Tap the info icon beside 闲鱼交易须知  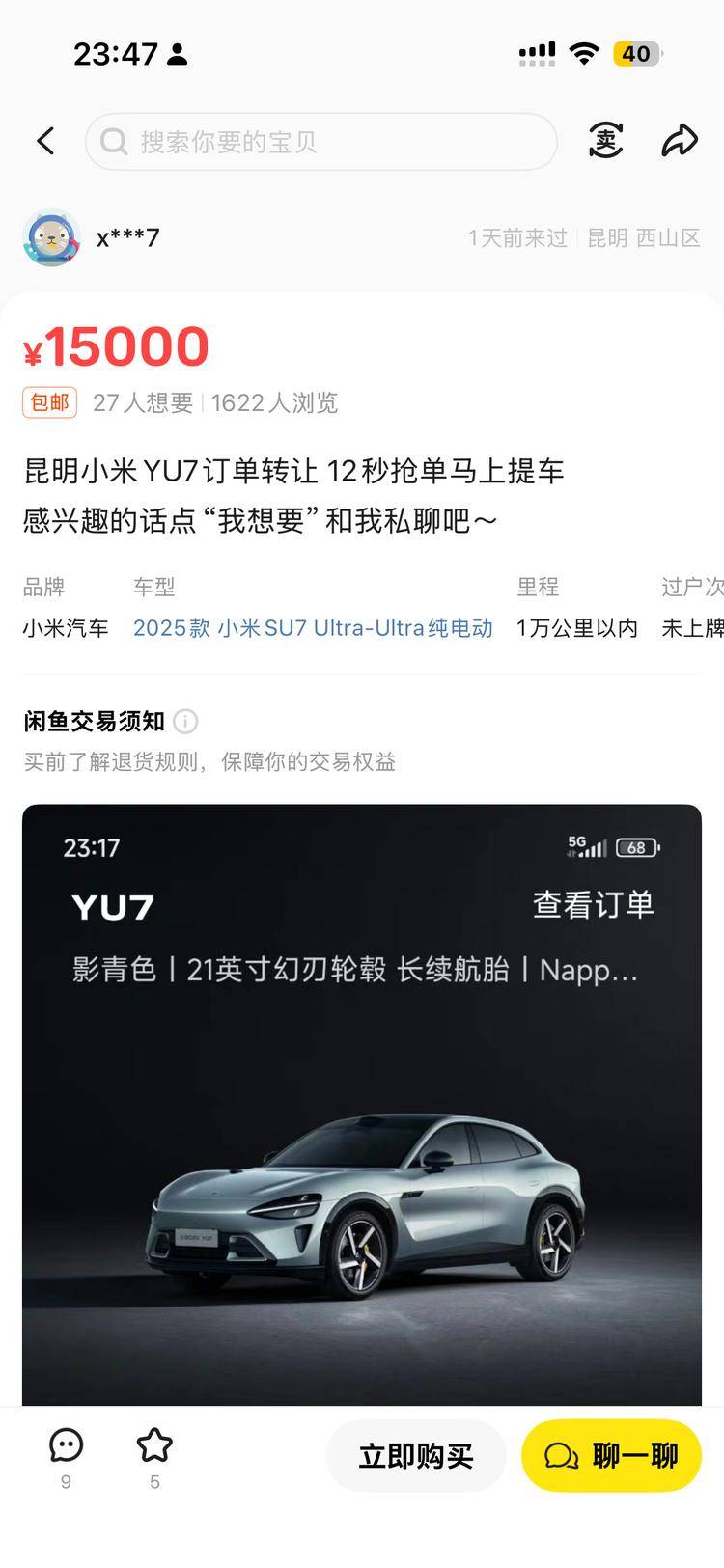click(x=185, y=721)
